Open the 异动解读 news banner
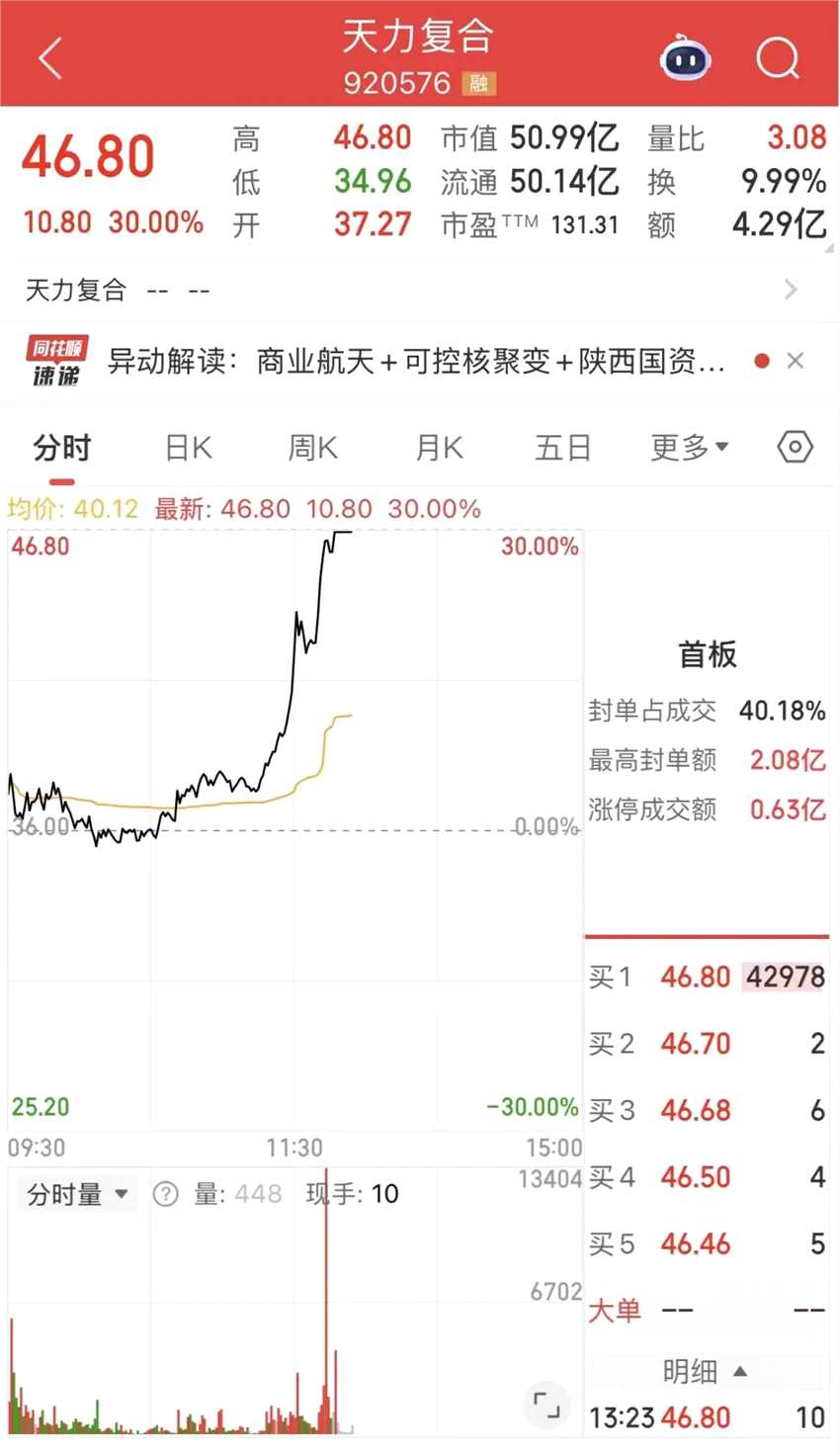Image resolution: width=840 pixels, height=1455 pixels. click(x=415, y=362)
